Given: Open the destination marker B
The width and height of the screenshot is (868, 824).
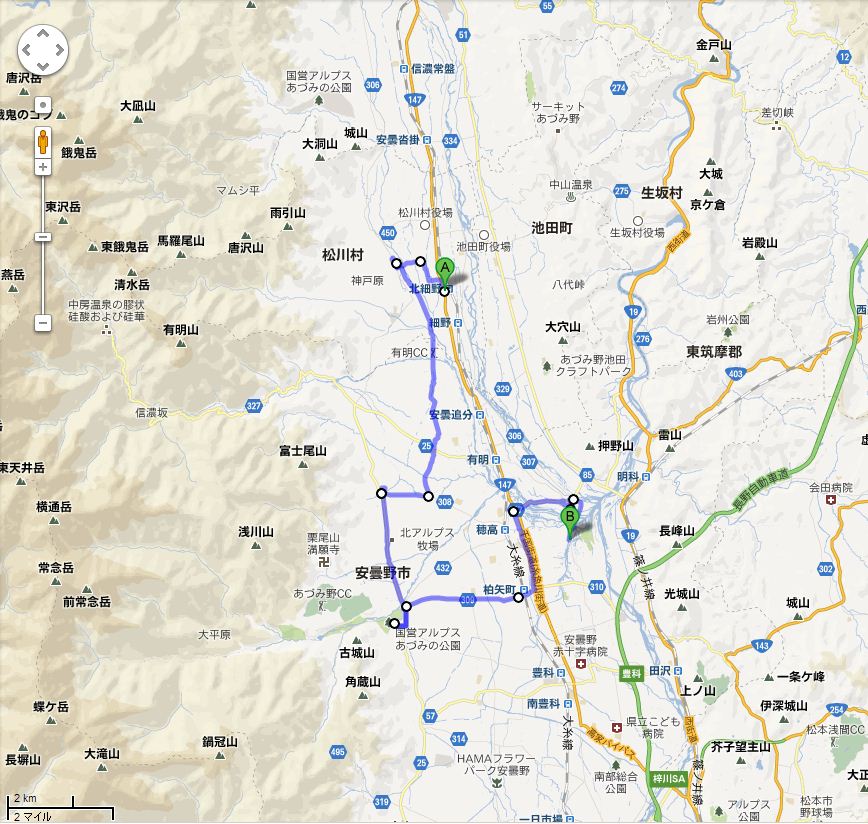Looking at the screenshot, I should [x=570, y=519].
